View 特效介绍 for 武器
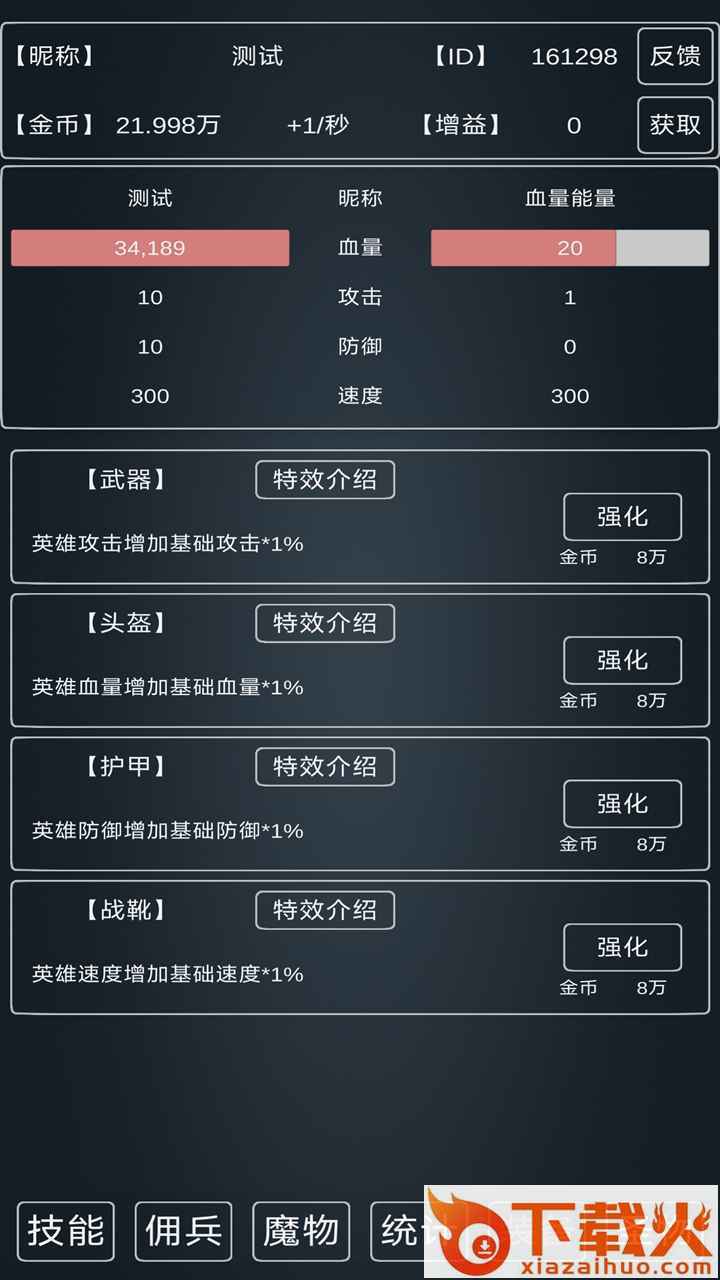This screenshot has height=1280, width=720. (x=325, y=480)
